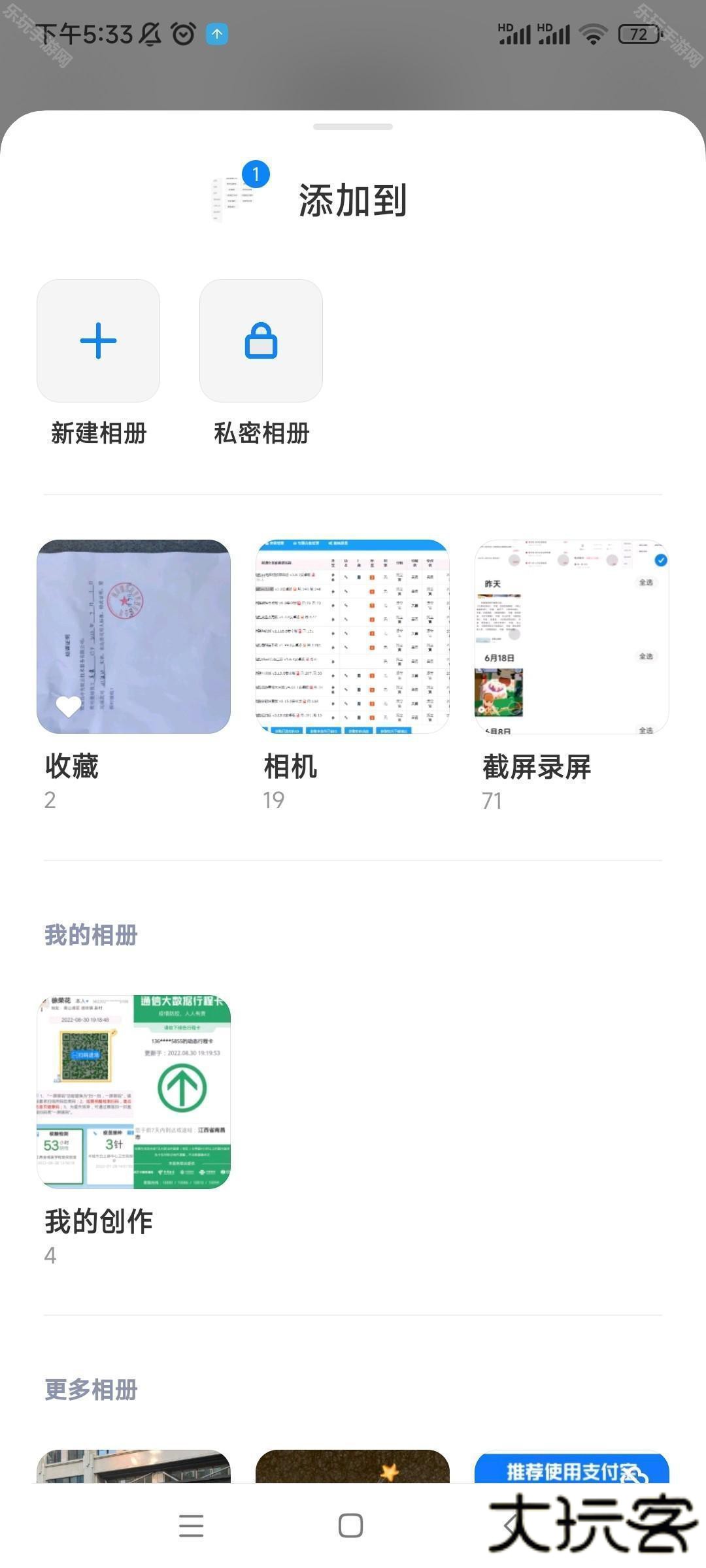Choose the 相机 album
Image resolution: width=706 pixels, height=1568 pixels.
point(352,636)
